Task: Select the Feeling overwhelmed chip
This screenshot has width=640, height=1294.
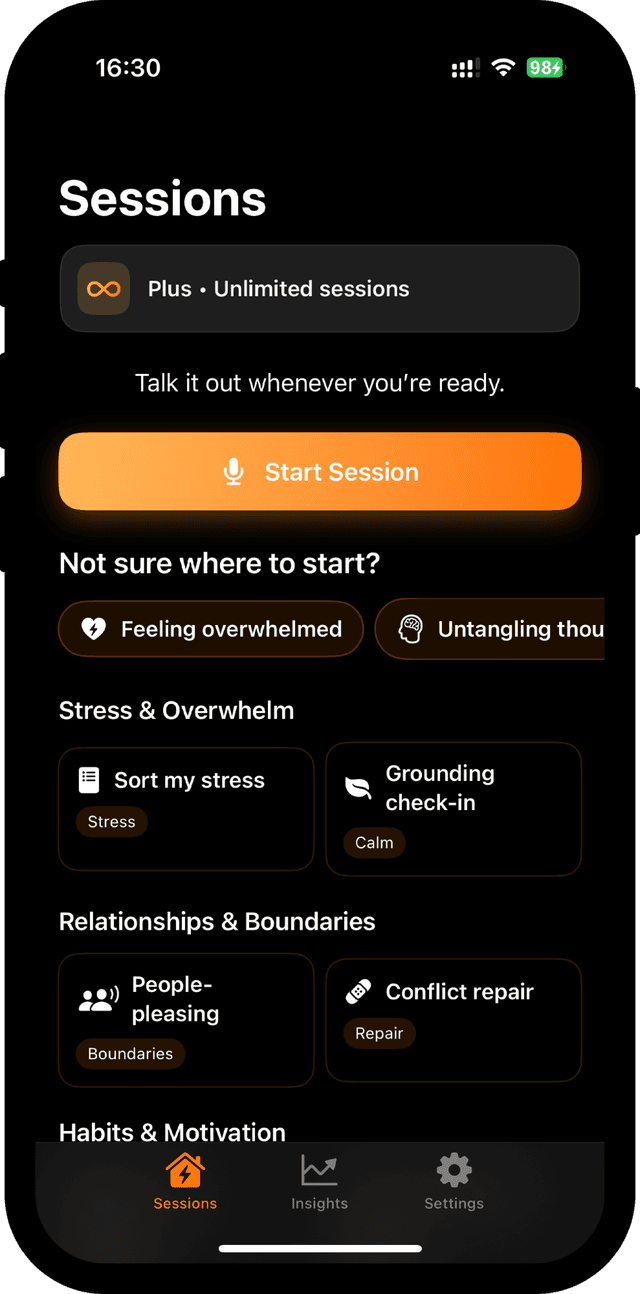Action: coord(211,629)
